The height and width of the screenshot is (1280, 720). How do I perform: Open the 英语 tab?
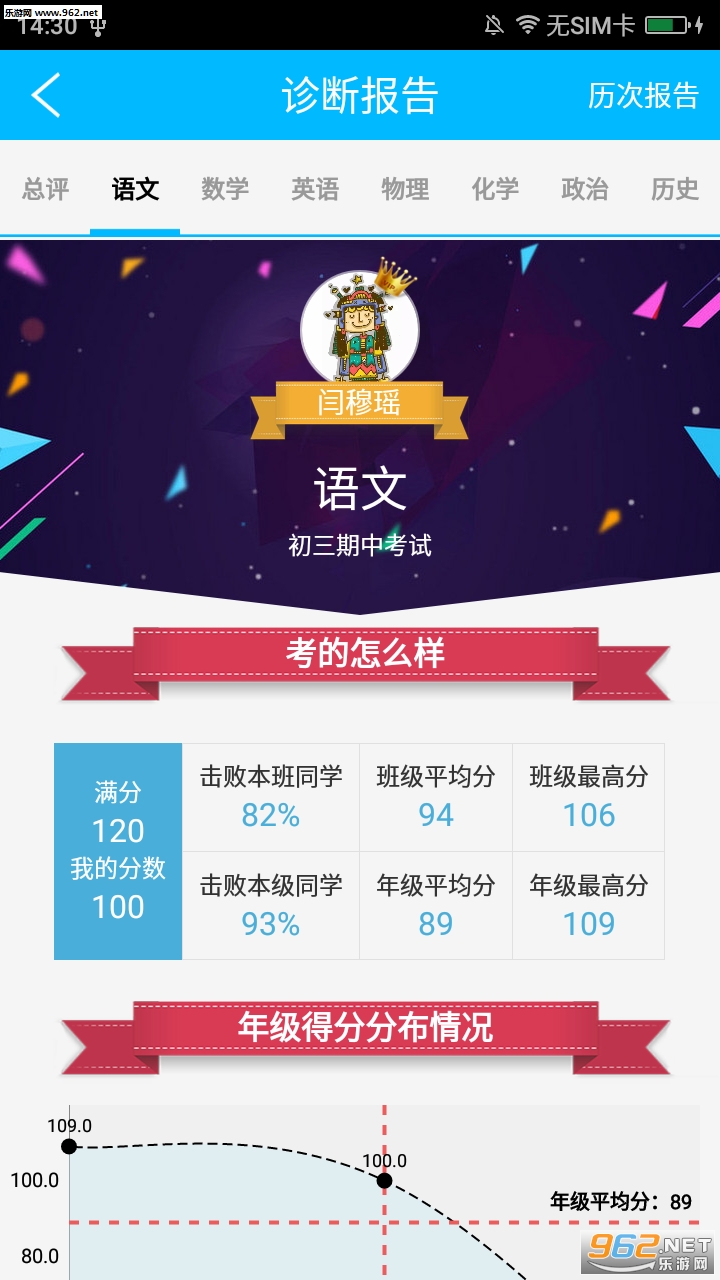click(x=315, y=189)
